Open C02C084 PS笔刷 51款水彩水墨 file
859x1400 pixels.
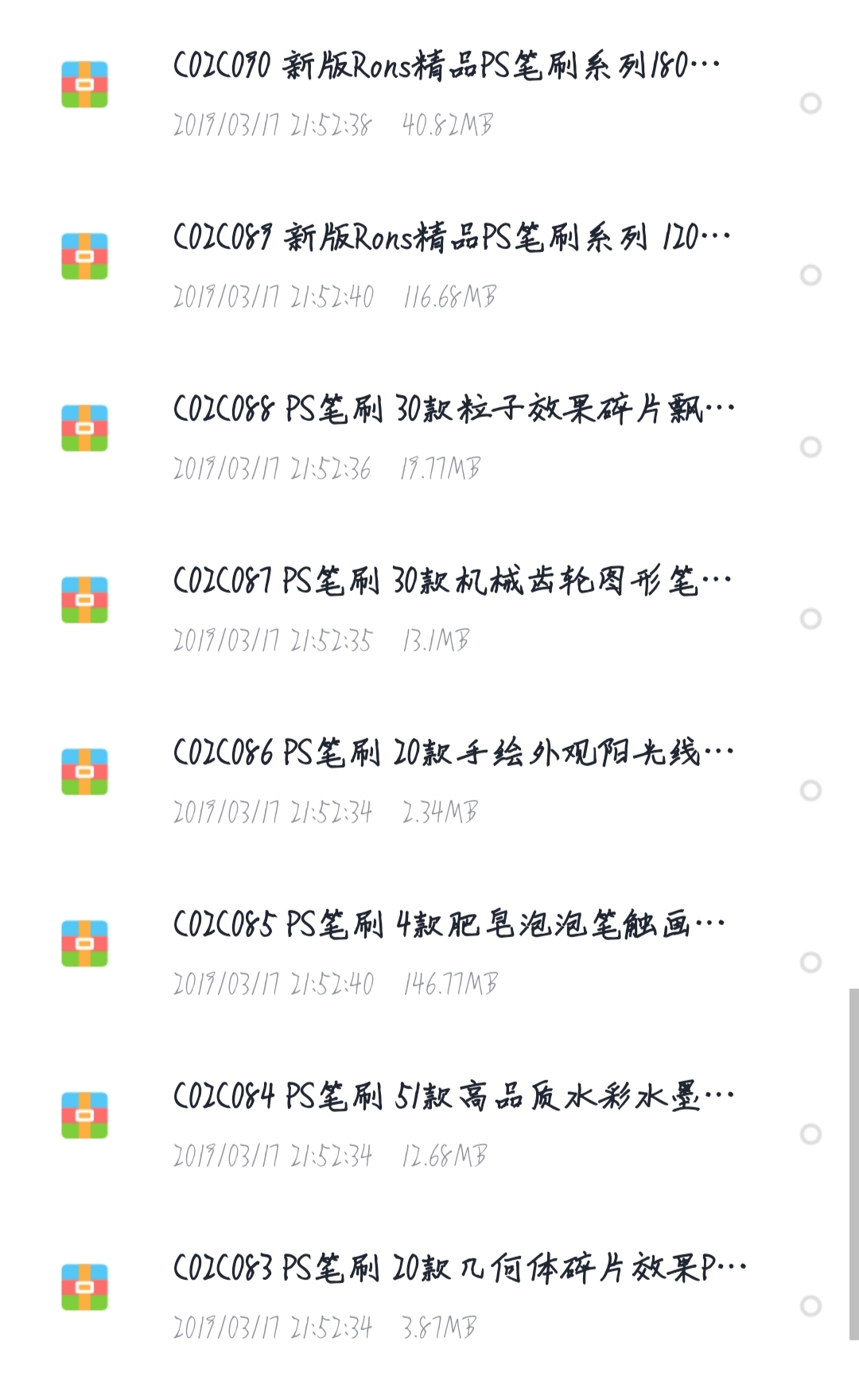click(453, 1096)
